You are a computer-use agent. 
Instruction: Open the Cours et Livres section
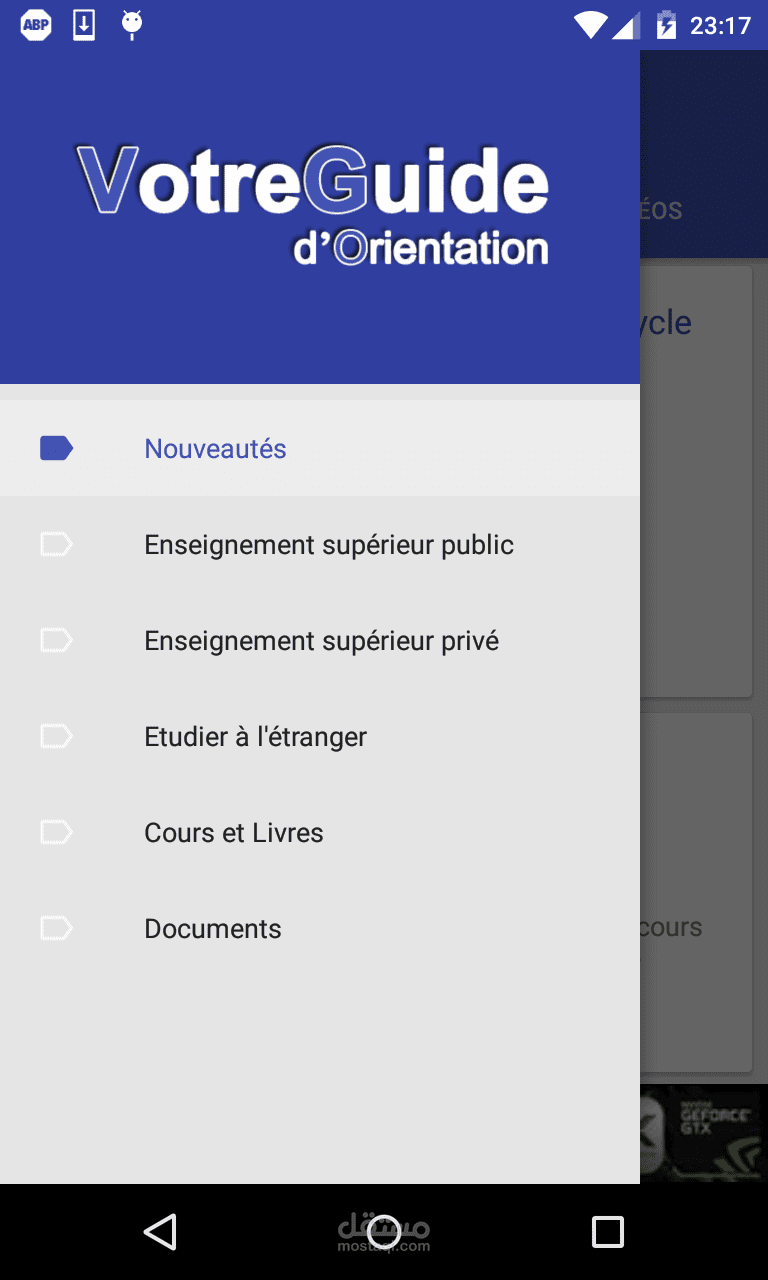233,832
